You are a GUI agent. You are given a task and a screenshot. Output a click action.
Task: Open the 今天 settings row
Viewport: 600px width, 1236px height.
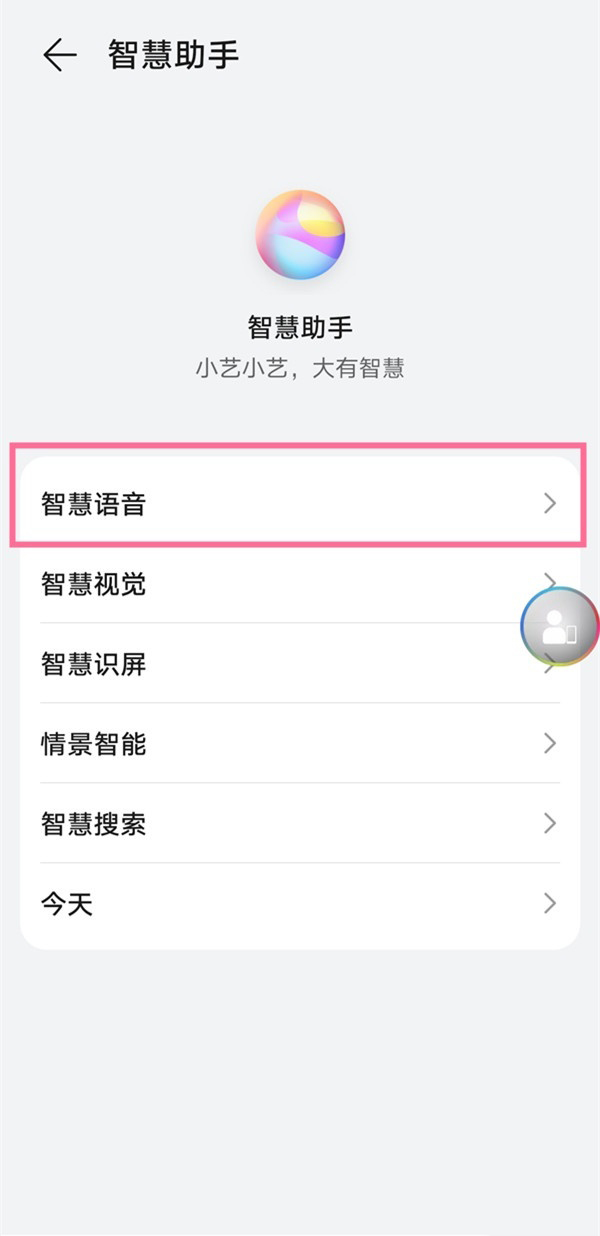pyautogui.click(x=298, y=904)
